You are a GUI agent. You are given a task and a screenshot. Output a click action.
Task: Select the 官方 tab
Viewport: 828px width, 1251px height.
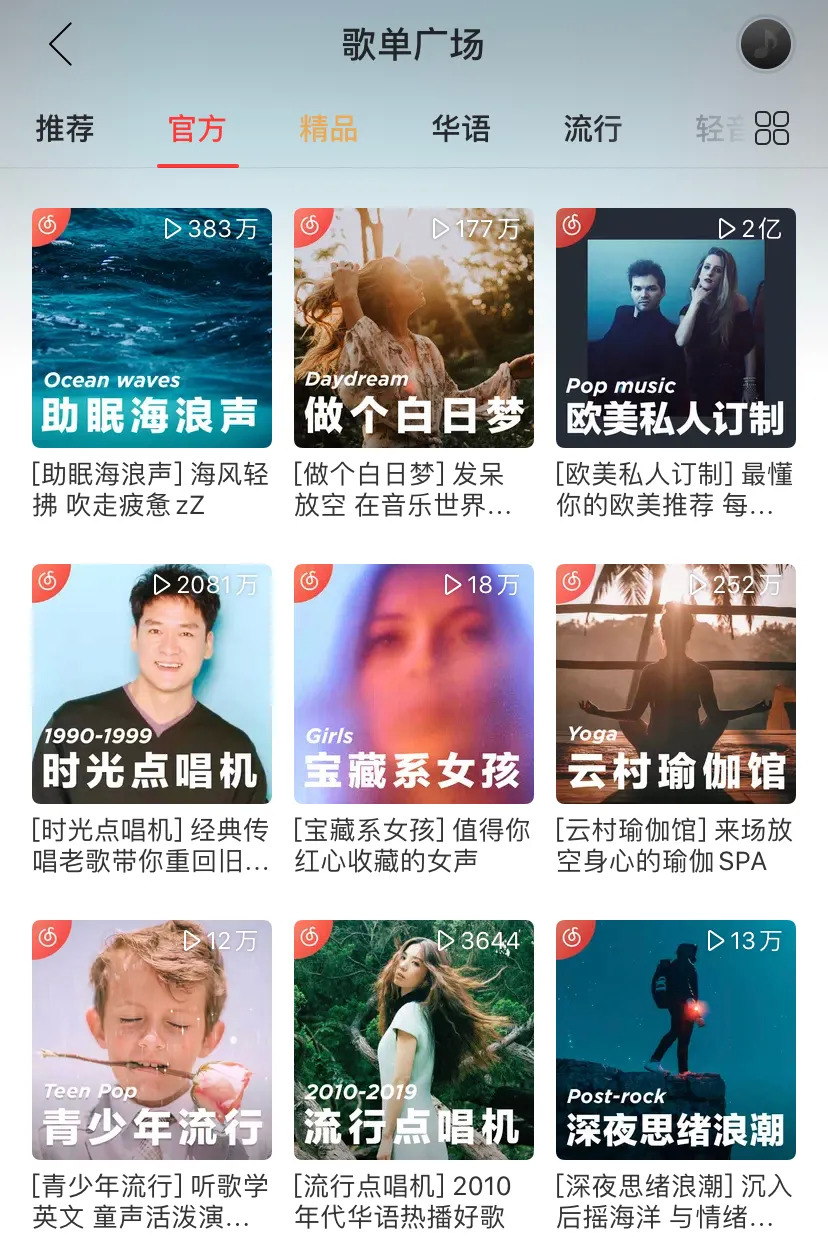click(x=197, y=128)
